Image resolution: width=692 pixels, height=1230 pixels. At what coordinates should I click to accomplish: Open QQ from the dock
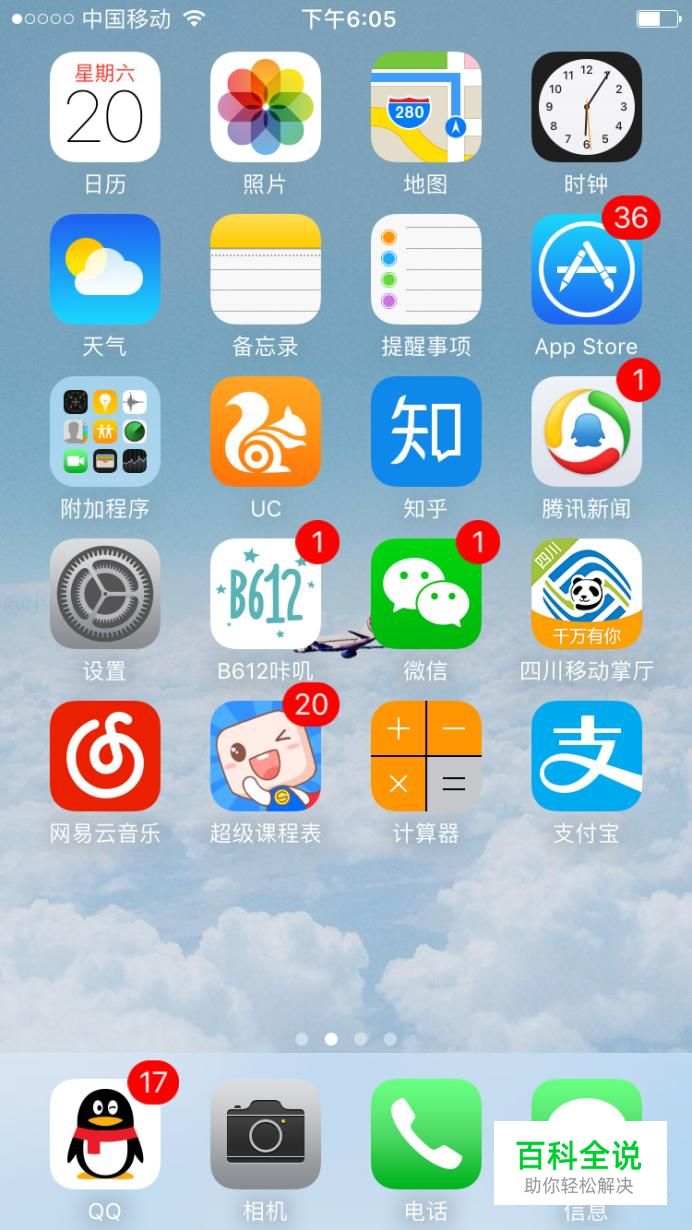105,1134
